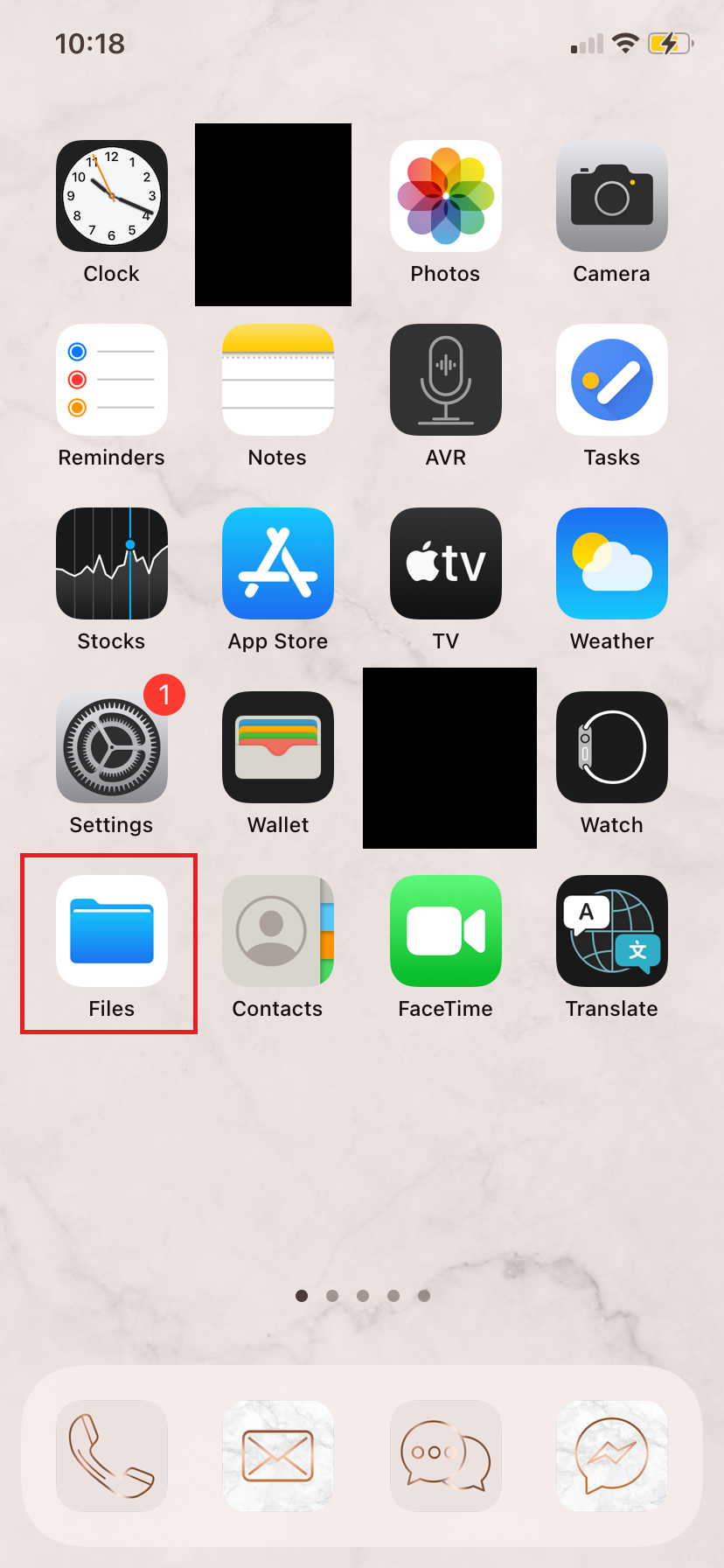Open the Tasks app

click(x=612, y=380)
